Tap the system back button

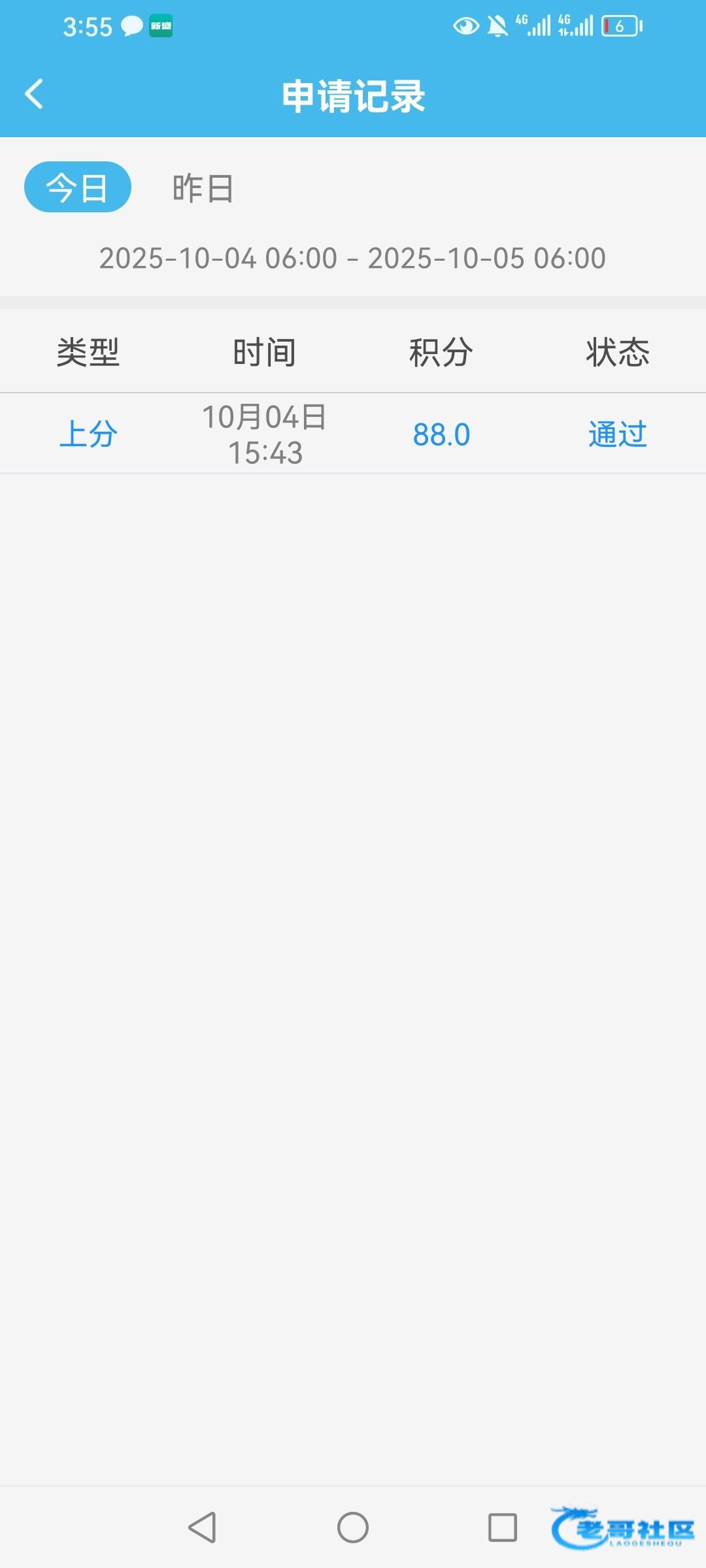click(202, 1527)
